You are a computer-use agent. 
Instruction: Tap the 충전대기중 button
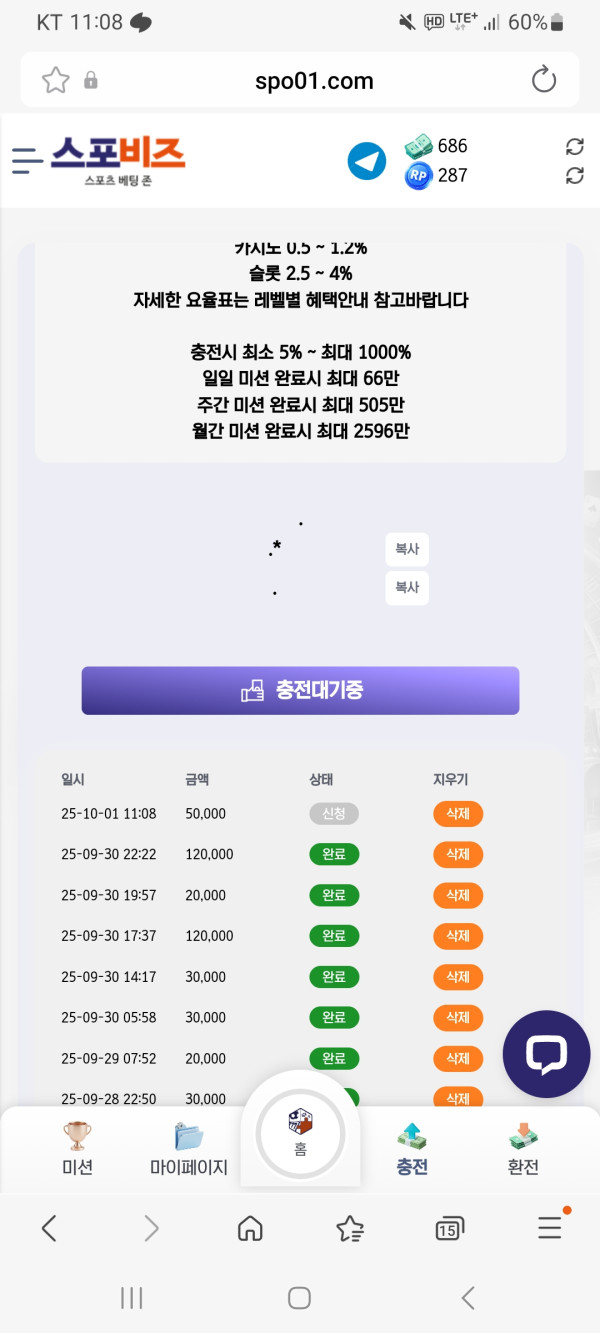[x=300, y=690]
